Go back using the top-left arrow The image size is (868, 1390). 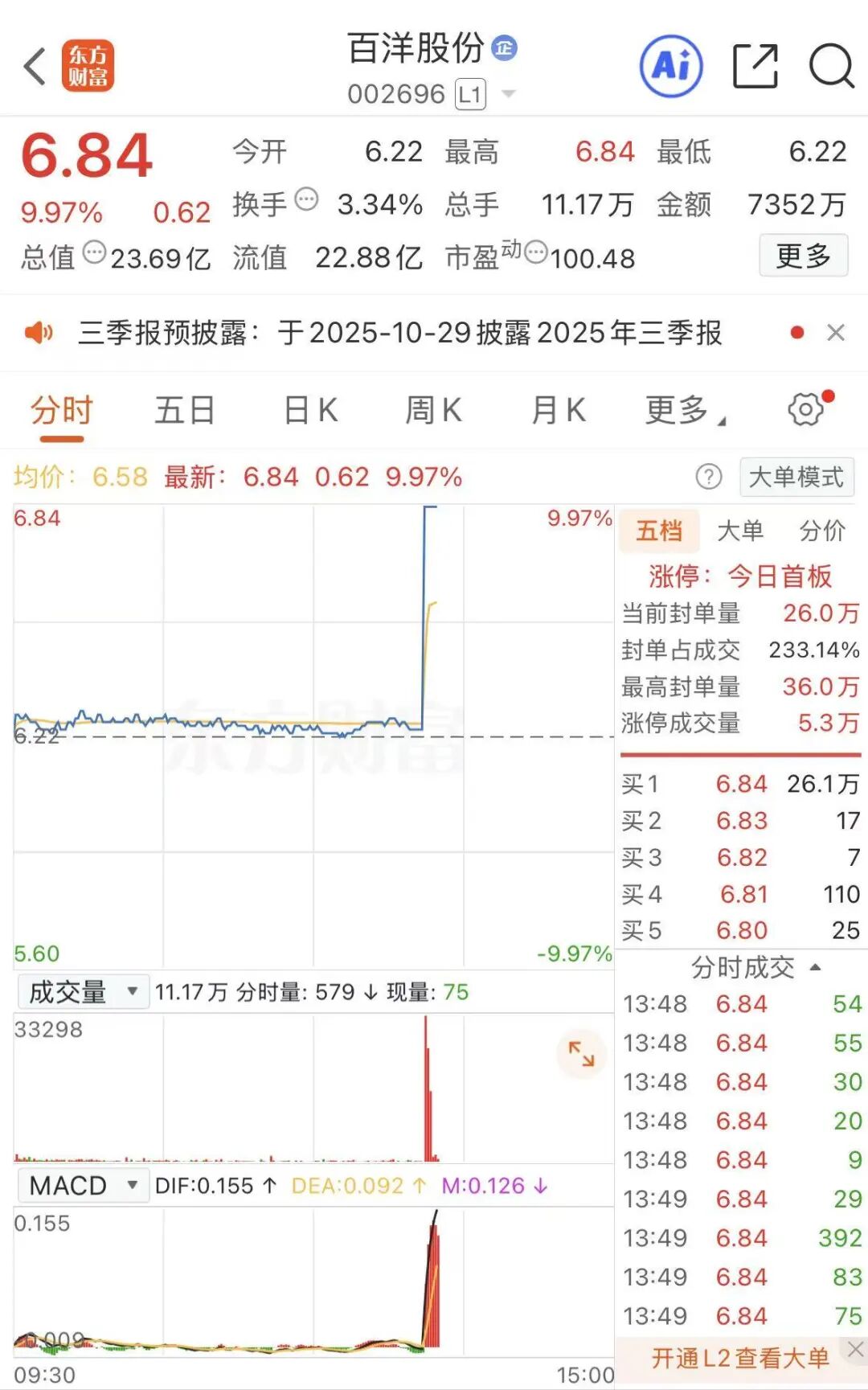click(x=34, y=67)
